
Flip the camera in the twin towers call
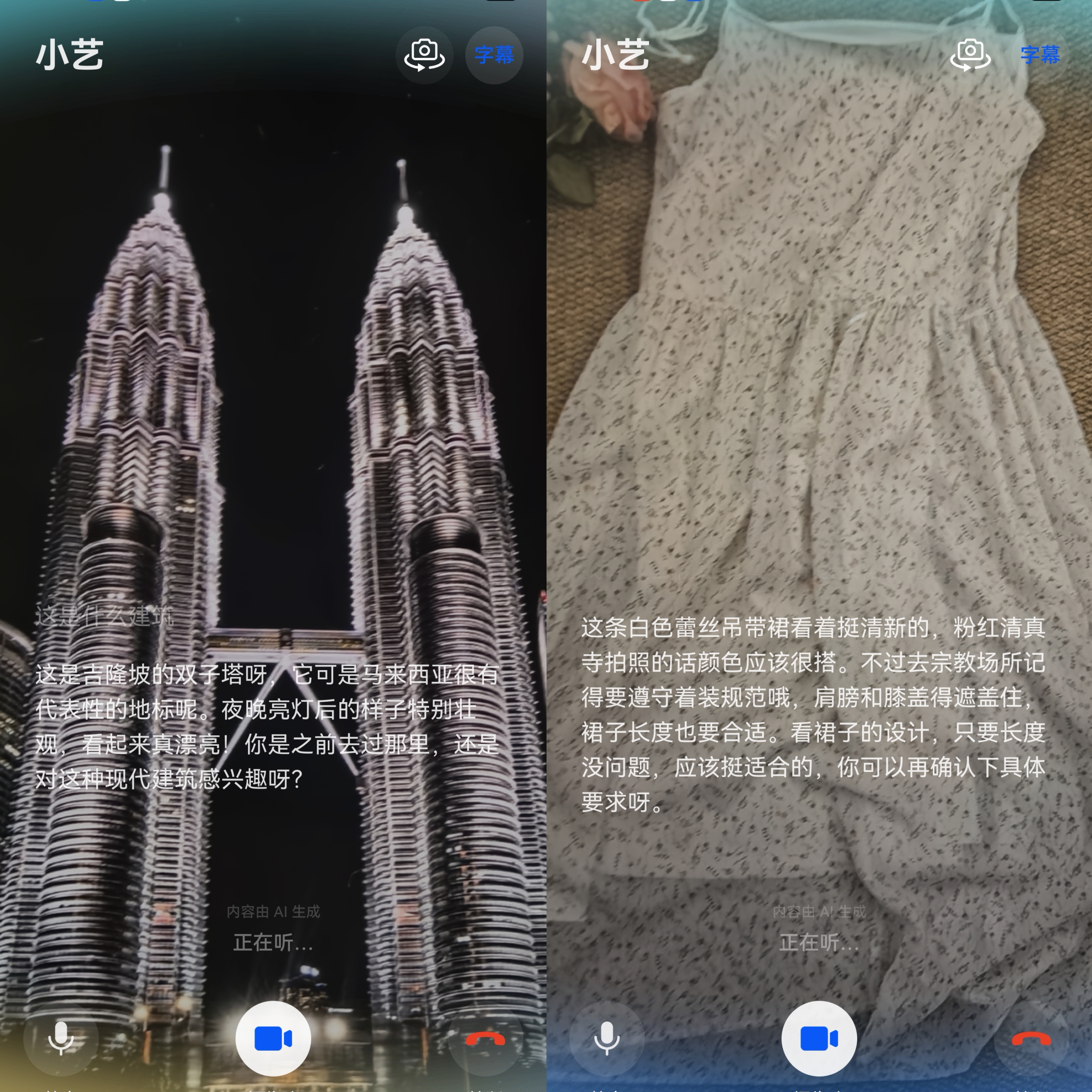pyautogui.click(x=424, y=55)
